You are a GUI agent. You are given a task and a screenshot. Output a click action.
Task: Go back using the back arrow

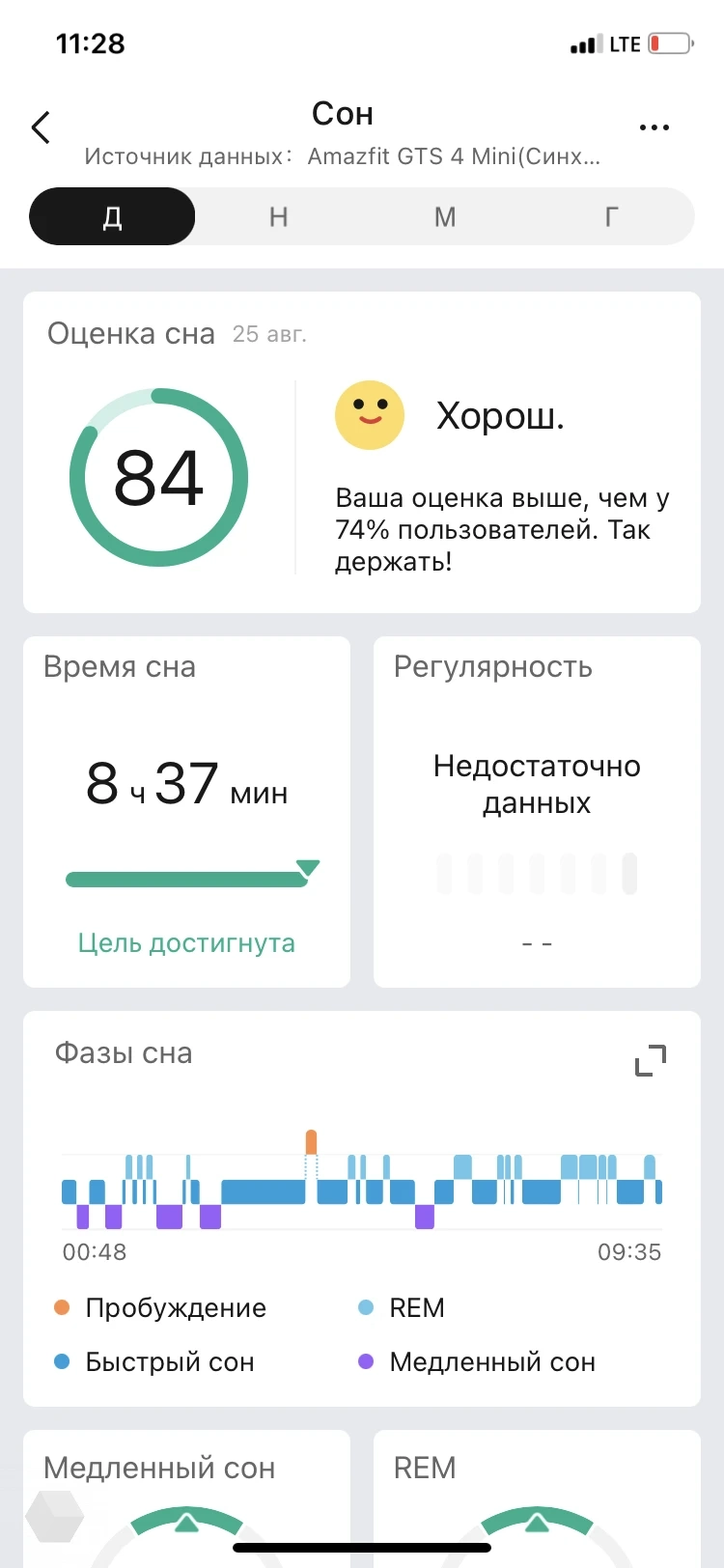tap(41, 127)
